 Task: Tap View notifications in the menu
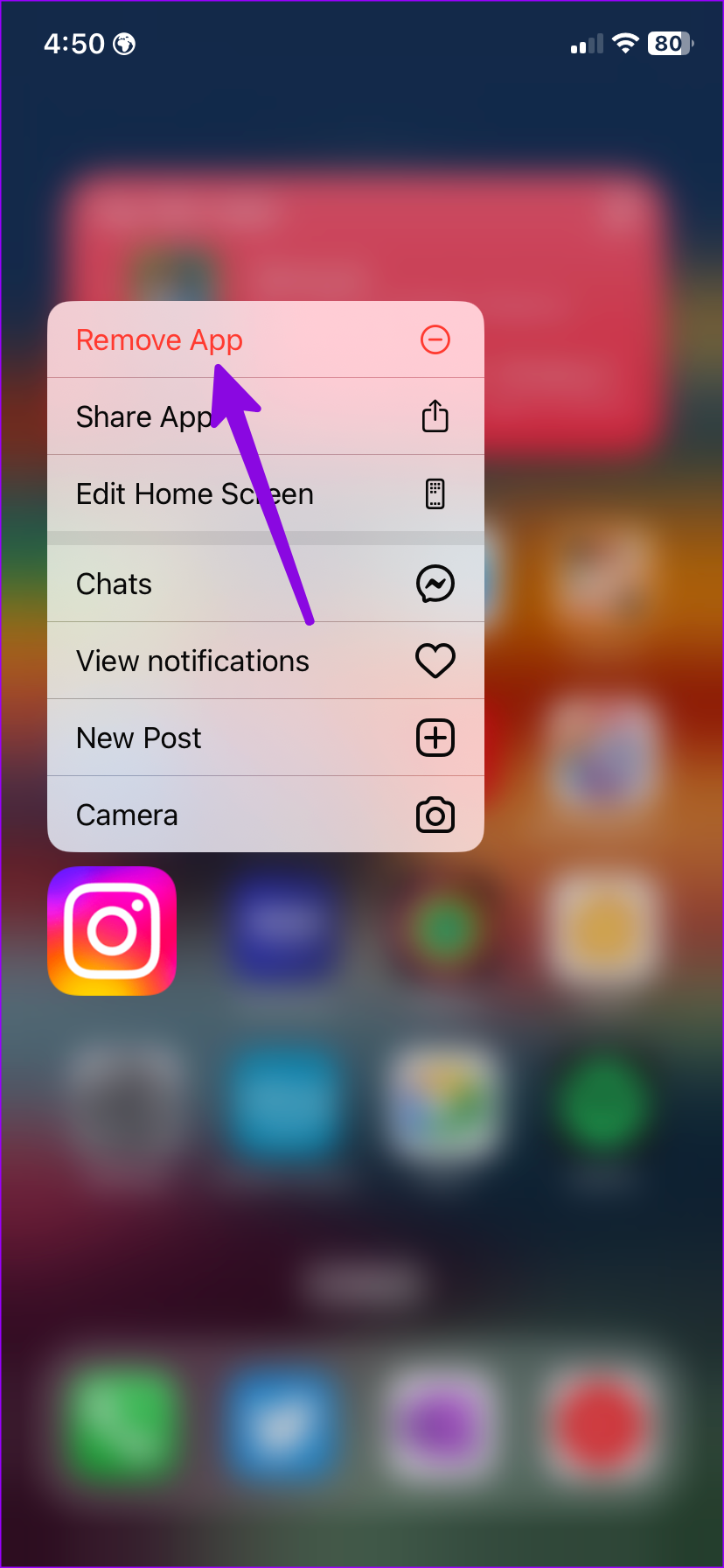coord(192,661)
